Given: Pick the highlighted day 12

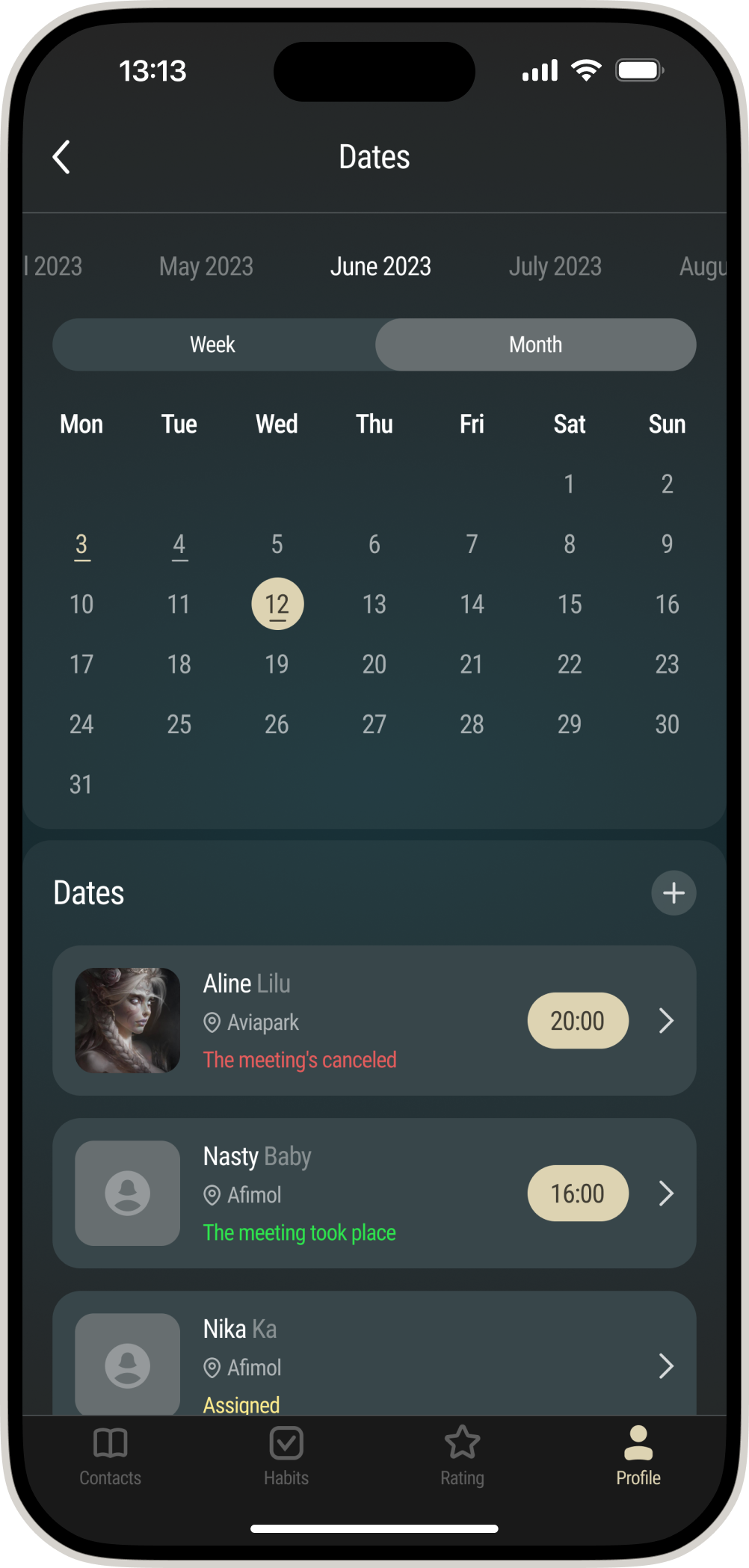Looking at the screenshot, I should 277,604.
